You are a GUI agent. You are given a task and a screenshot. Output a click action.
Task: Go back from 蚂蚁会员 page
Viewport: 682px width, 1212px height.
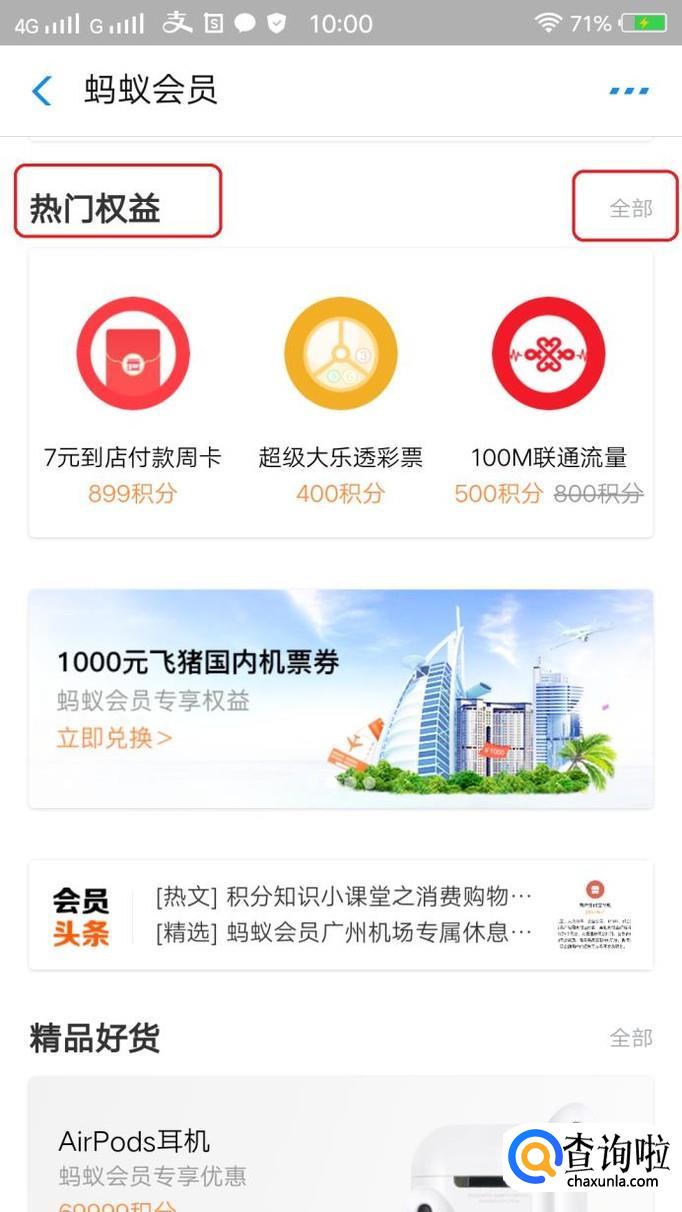(41, 91)
